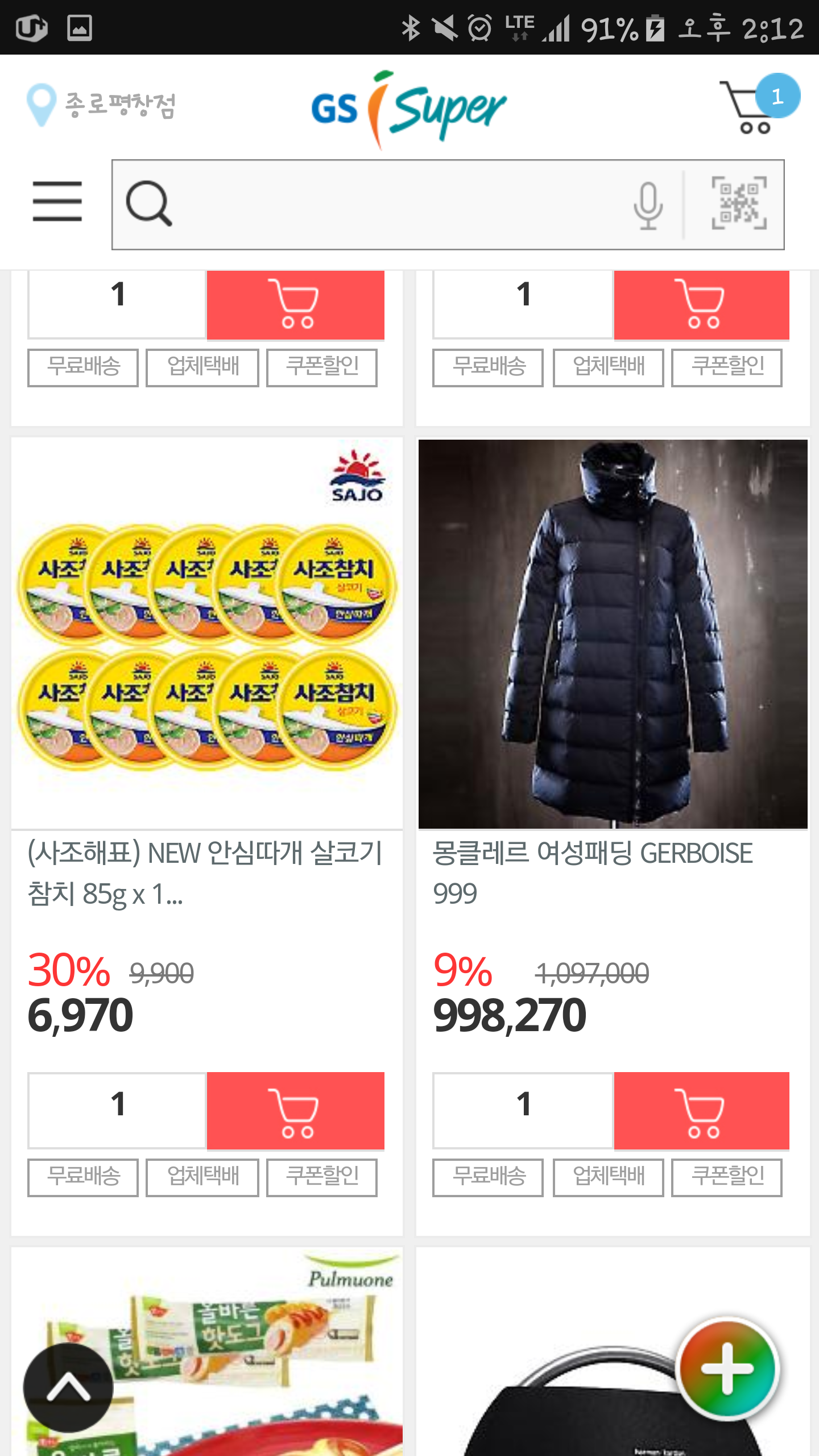
Task: Open the black speaker product tile
Action: tap(569, 1393)
